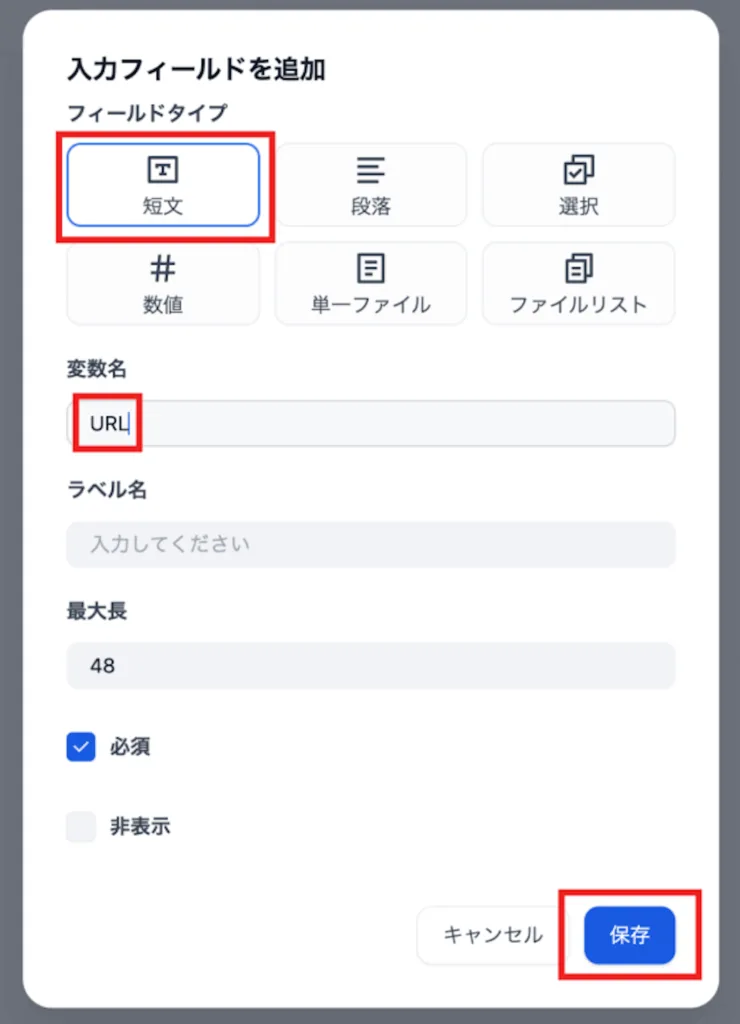Pick the ファイルリスト field type
The image size is (740, 1024).
(578, 283)
